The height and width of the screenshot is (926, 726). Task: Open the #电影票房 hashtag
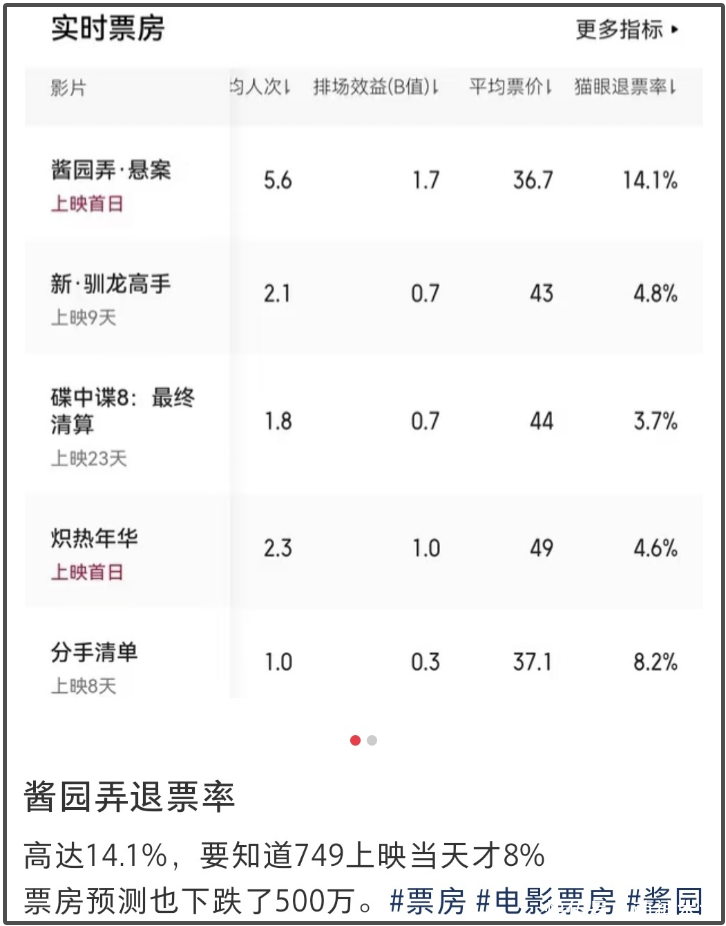[545, 901]
